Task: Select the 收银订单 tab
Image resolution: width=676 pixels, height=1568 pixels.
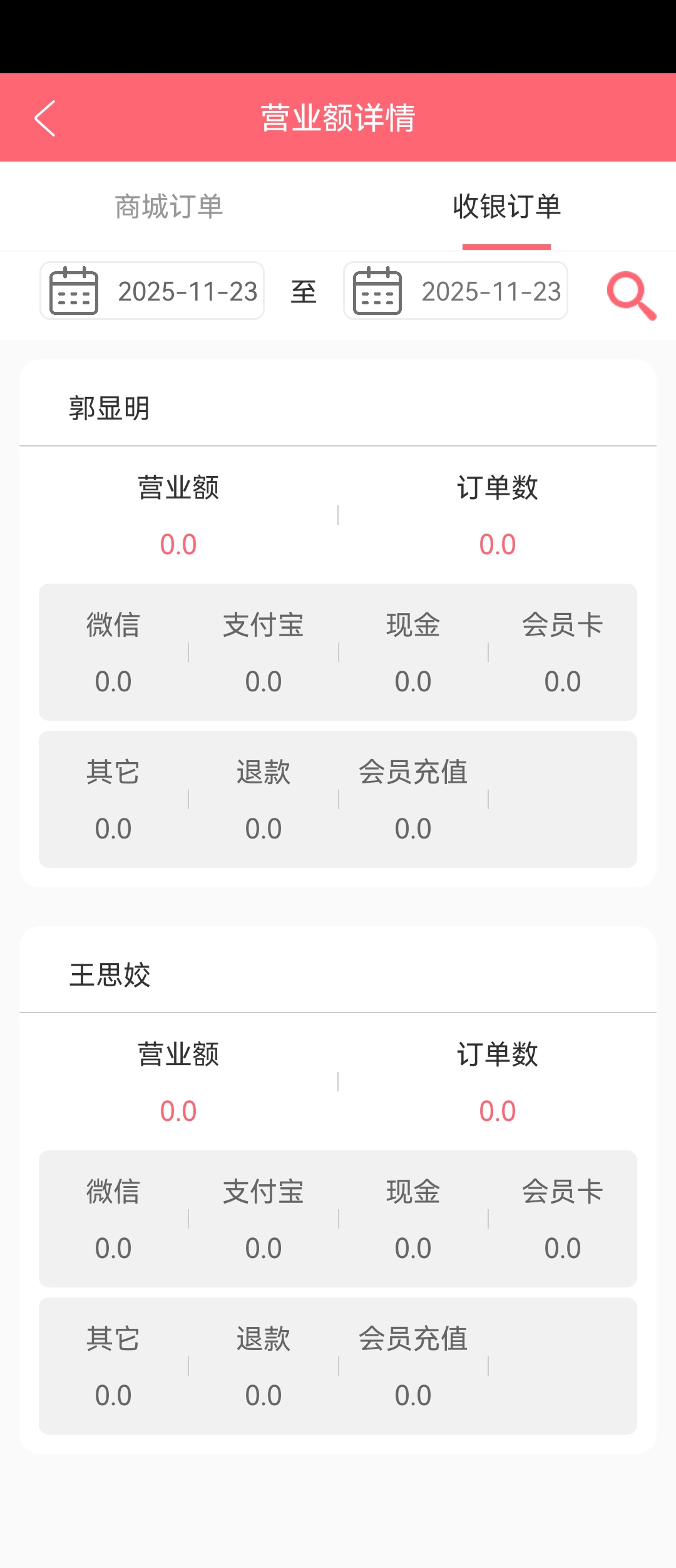Action: point(506,207)
